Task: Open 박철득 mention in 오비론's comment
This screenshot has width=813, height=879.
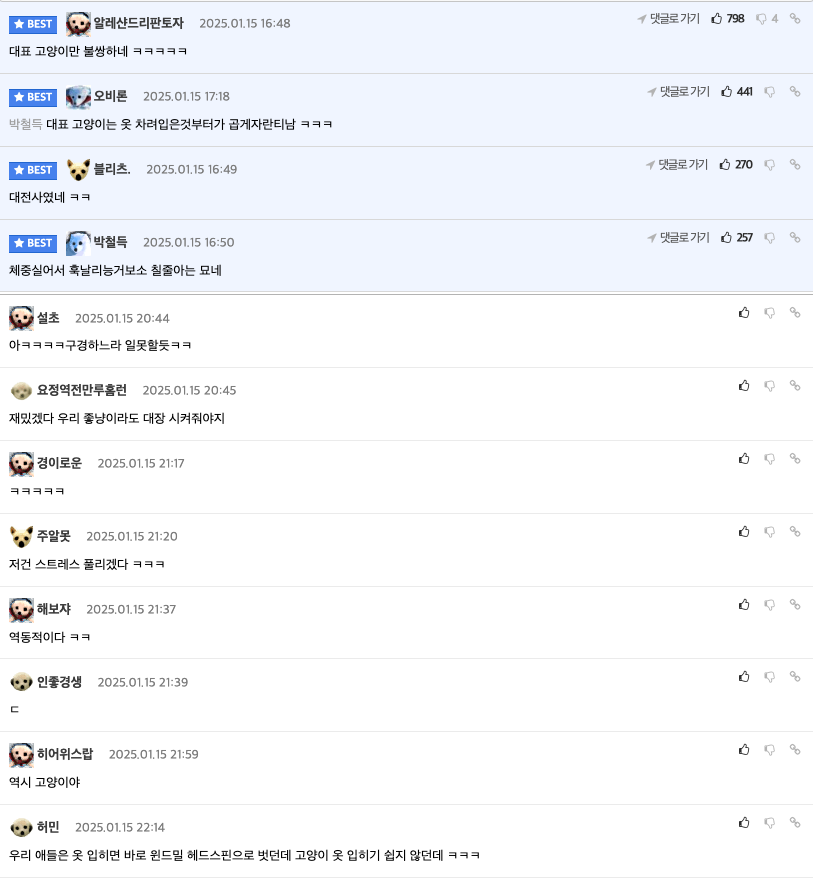Action: tap(25, 124)
